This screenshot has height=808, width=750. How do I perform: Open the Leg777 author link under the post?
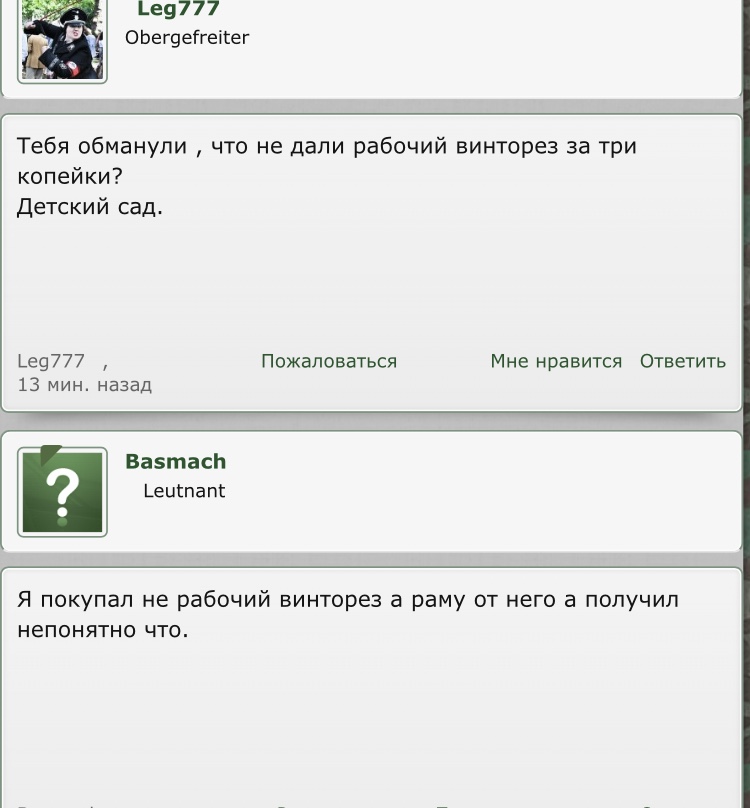(x=51, y=361)
